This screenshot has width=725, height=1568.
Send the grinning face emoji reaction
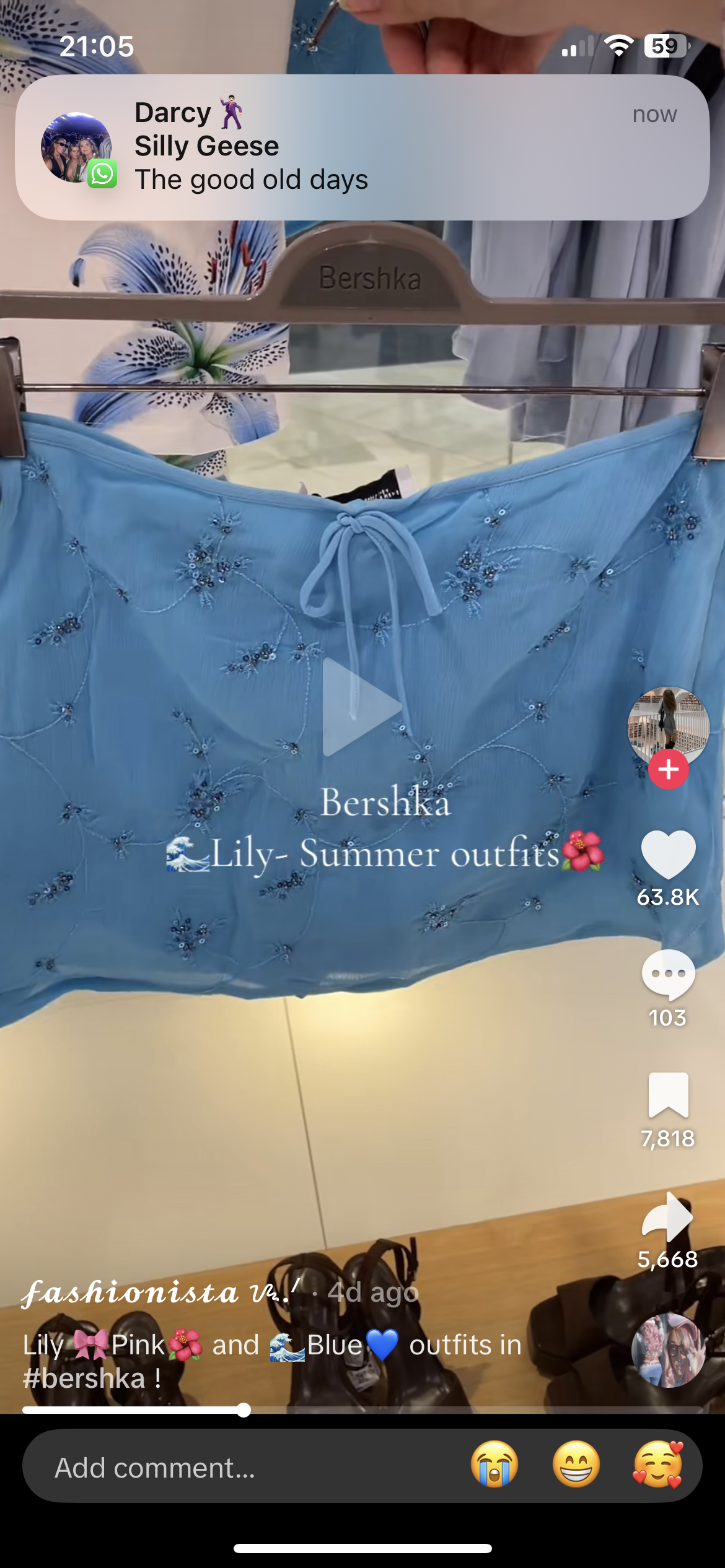(576, 1465)
